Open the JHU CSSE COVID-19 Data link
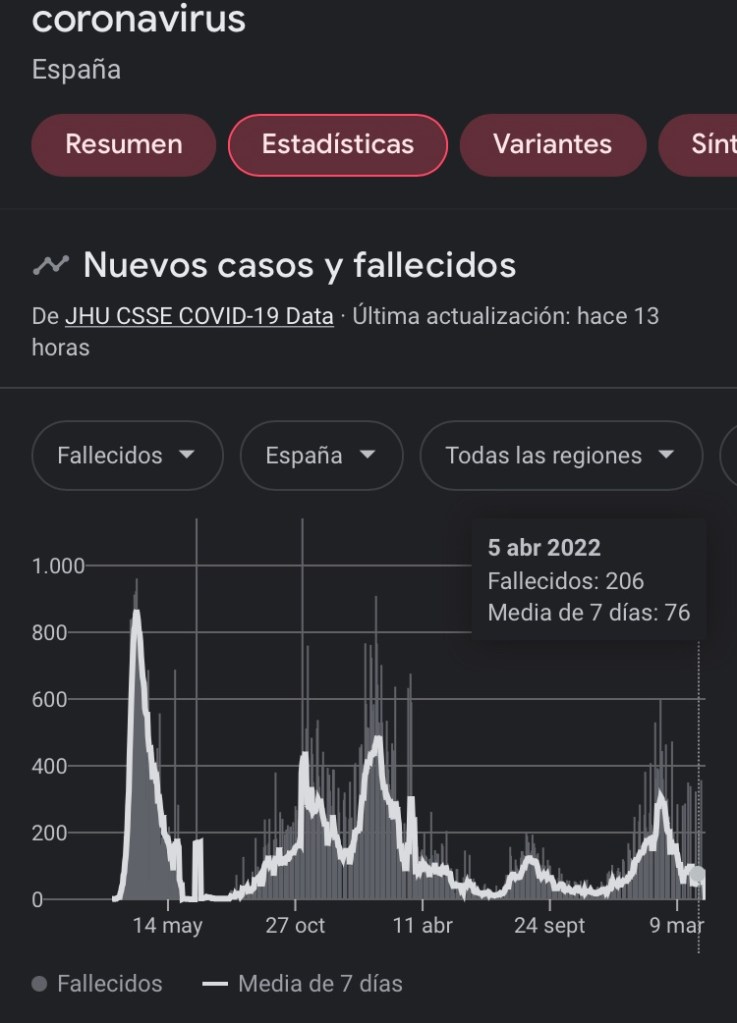This screenshot has height=1023, width=737. [x=199, y=316]
